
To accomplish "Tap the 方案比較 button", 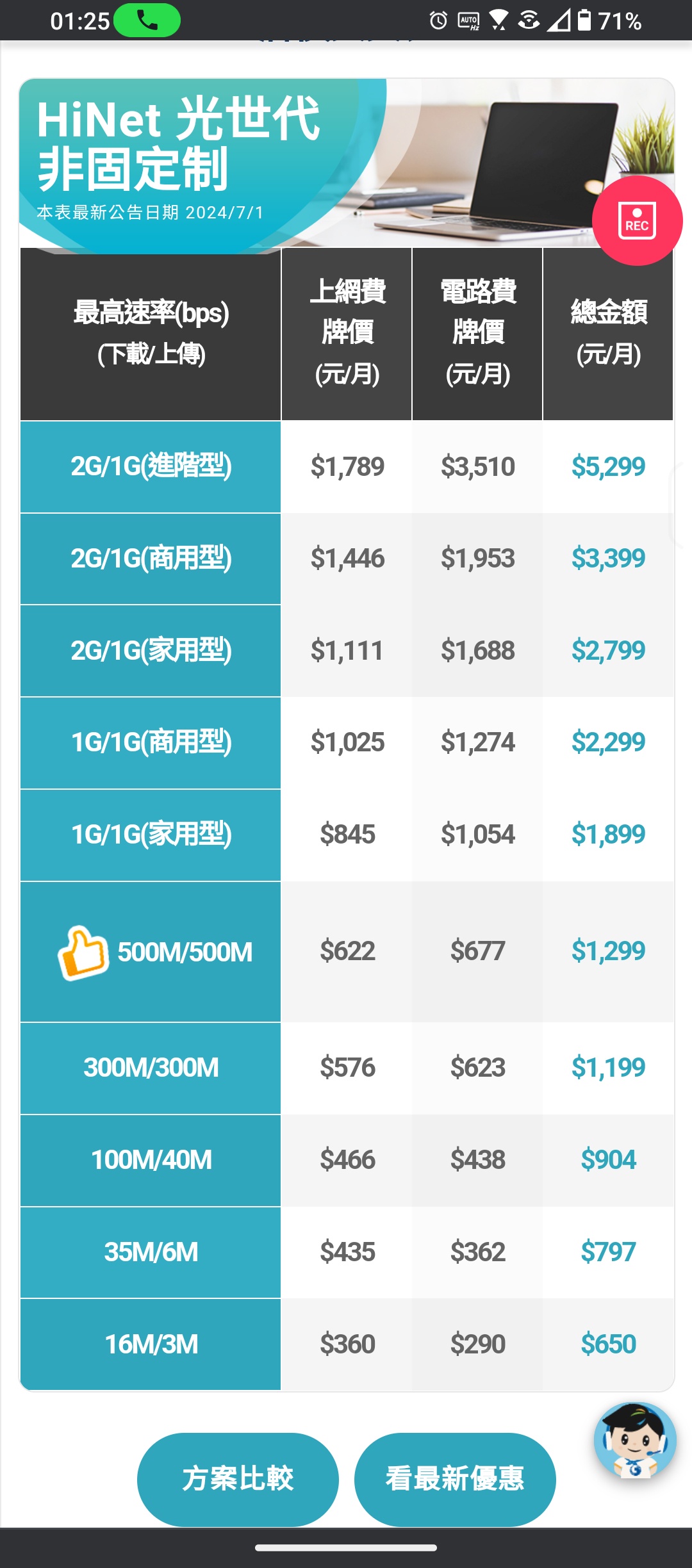I will tap(238, 1479).
